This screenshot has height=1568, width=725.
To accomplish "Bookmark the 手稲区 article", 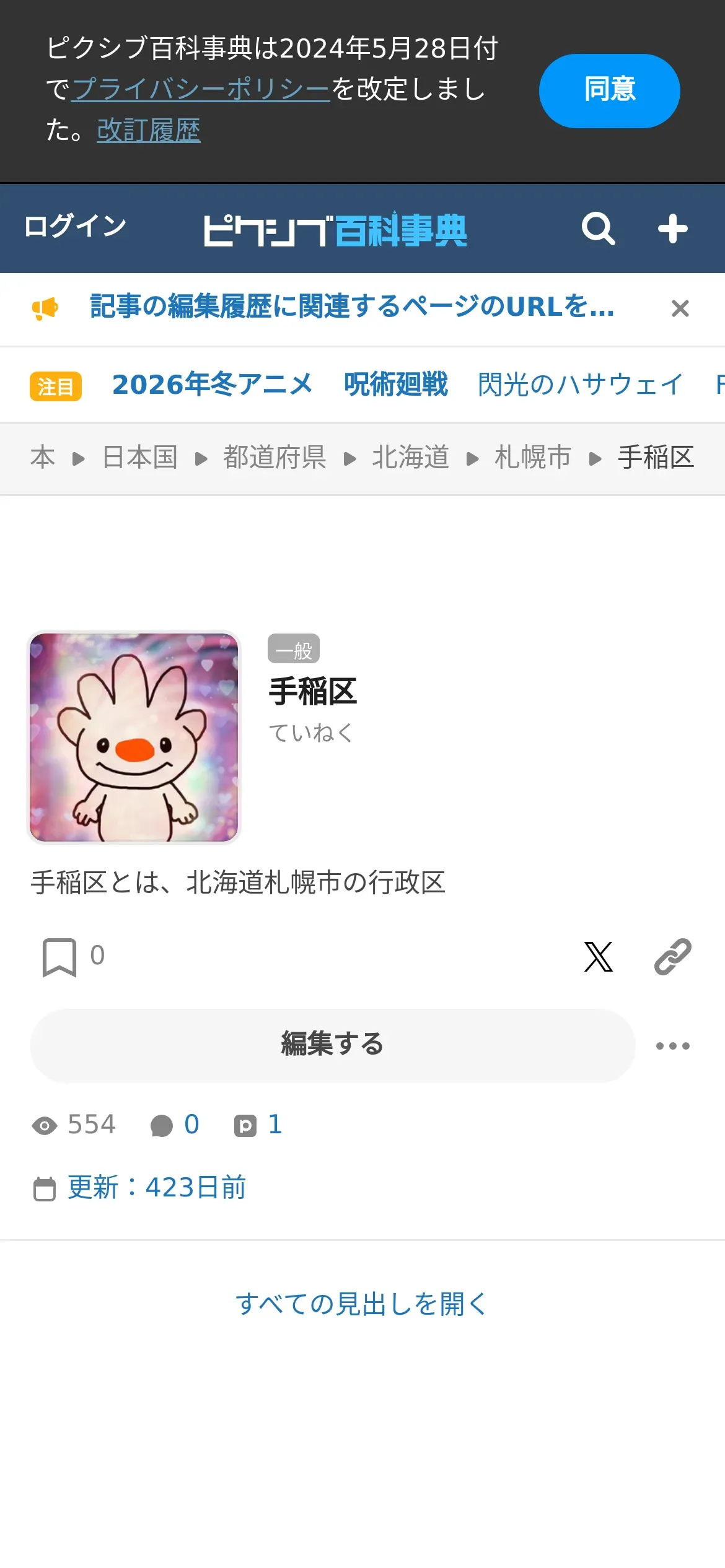I will coord(59,957).
